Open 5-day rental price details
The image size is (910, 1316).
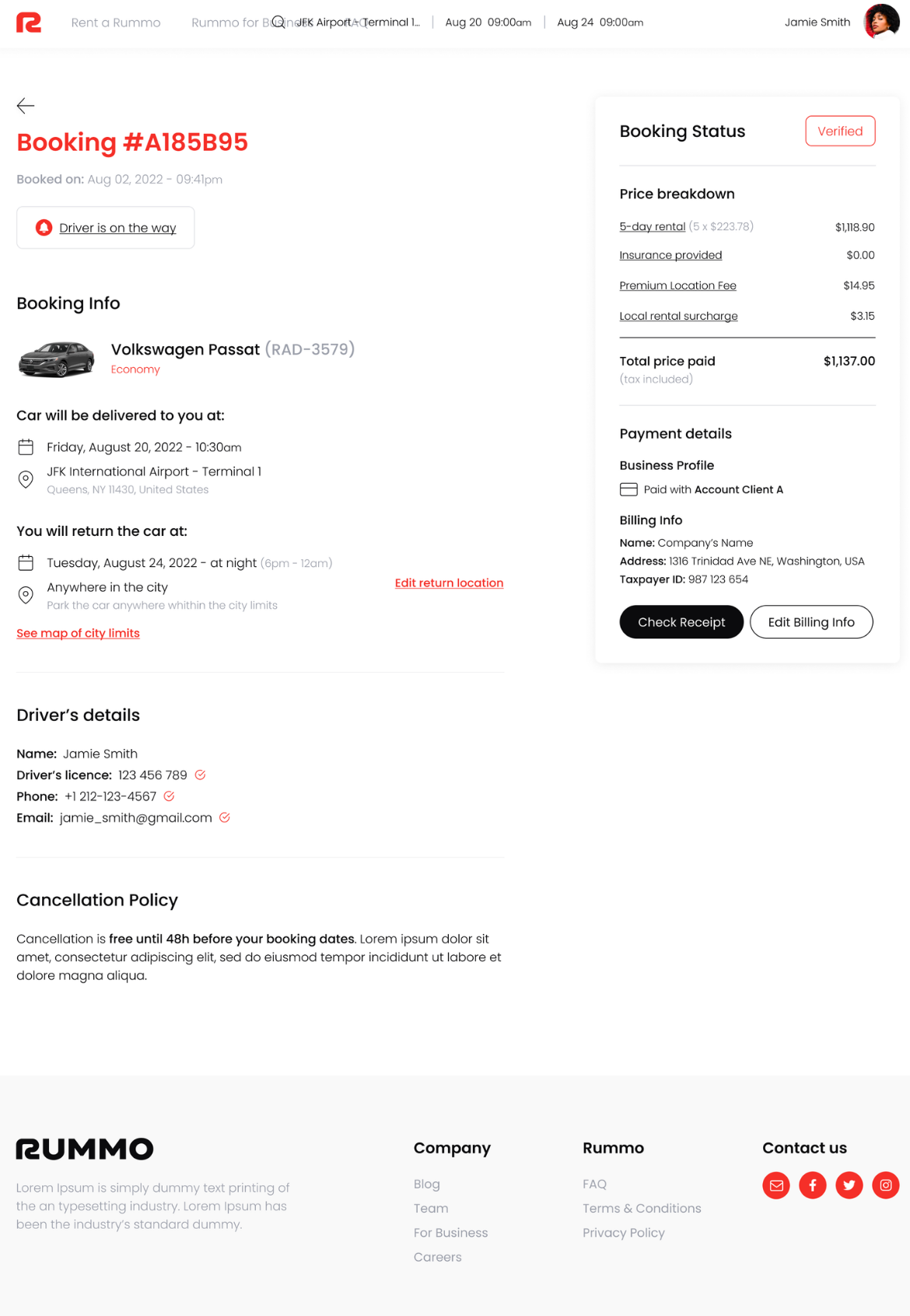tap(652, 227)
